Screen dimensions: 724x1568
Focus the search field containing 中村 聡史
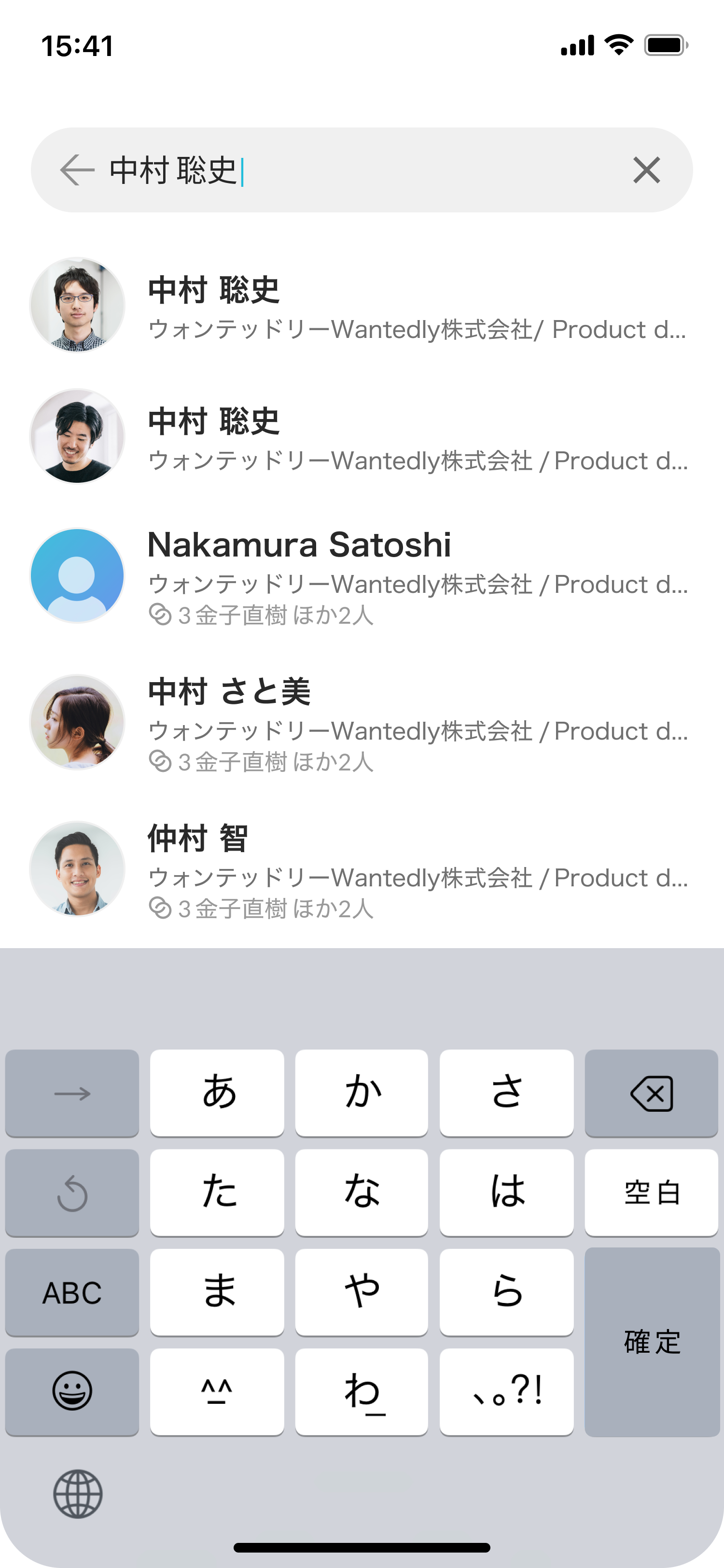tap(365, 170)
